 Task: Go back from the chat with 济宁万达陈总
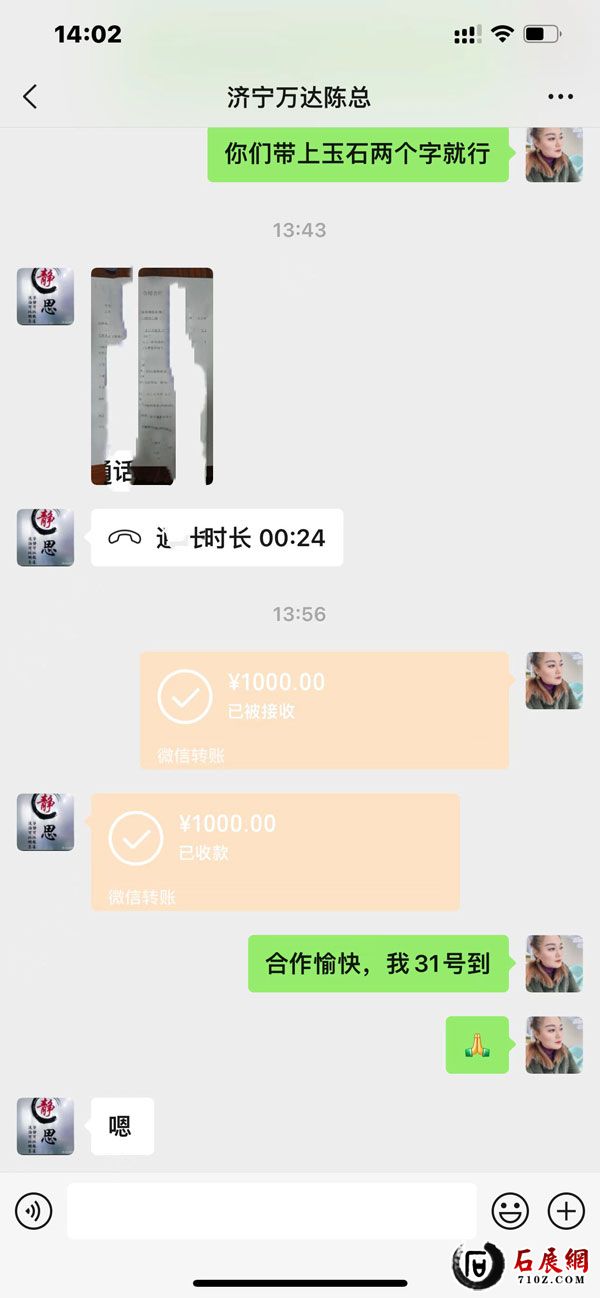tap(30, 97)
